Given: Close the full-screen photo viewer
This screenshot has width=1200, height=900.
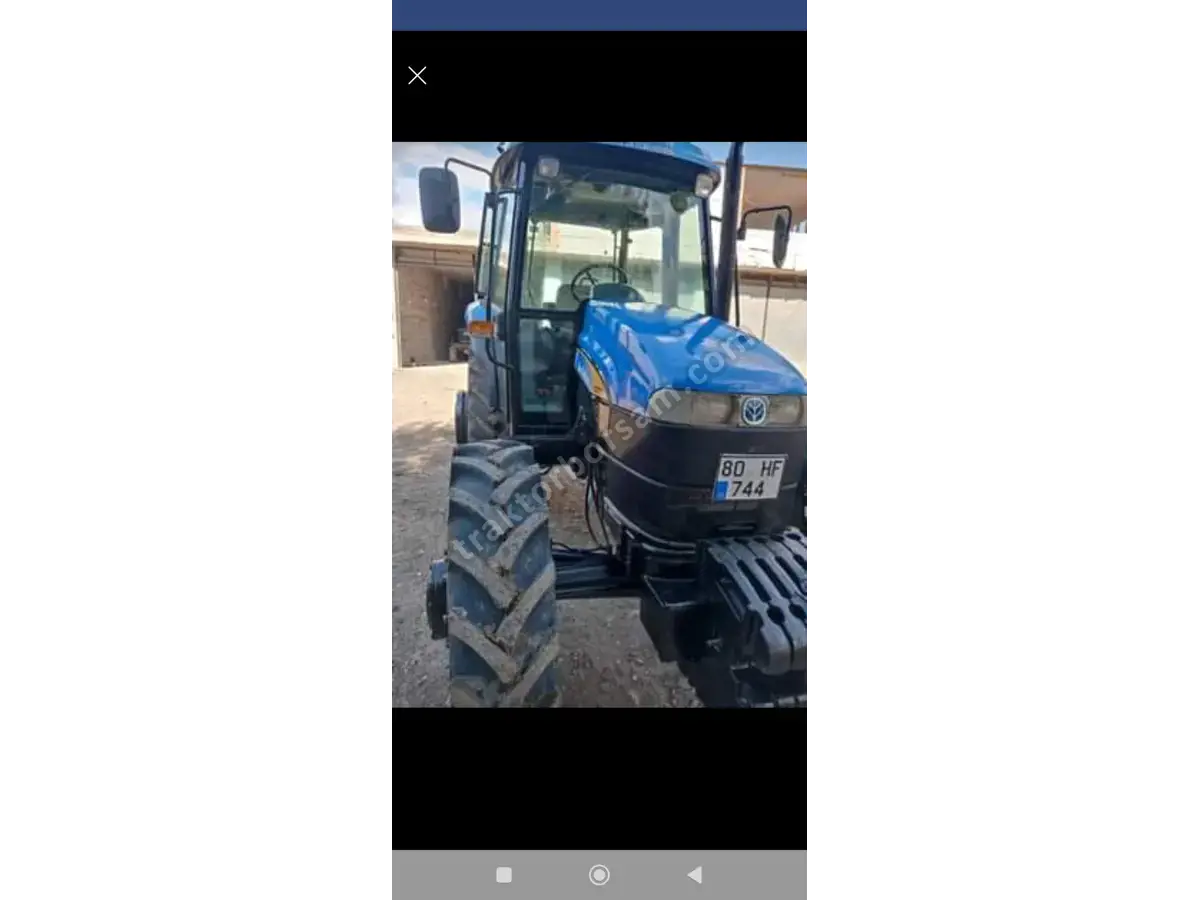Looking at the screenshot, I should click(417, 76).
